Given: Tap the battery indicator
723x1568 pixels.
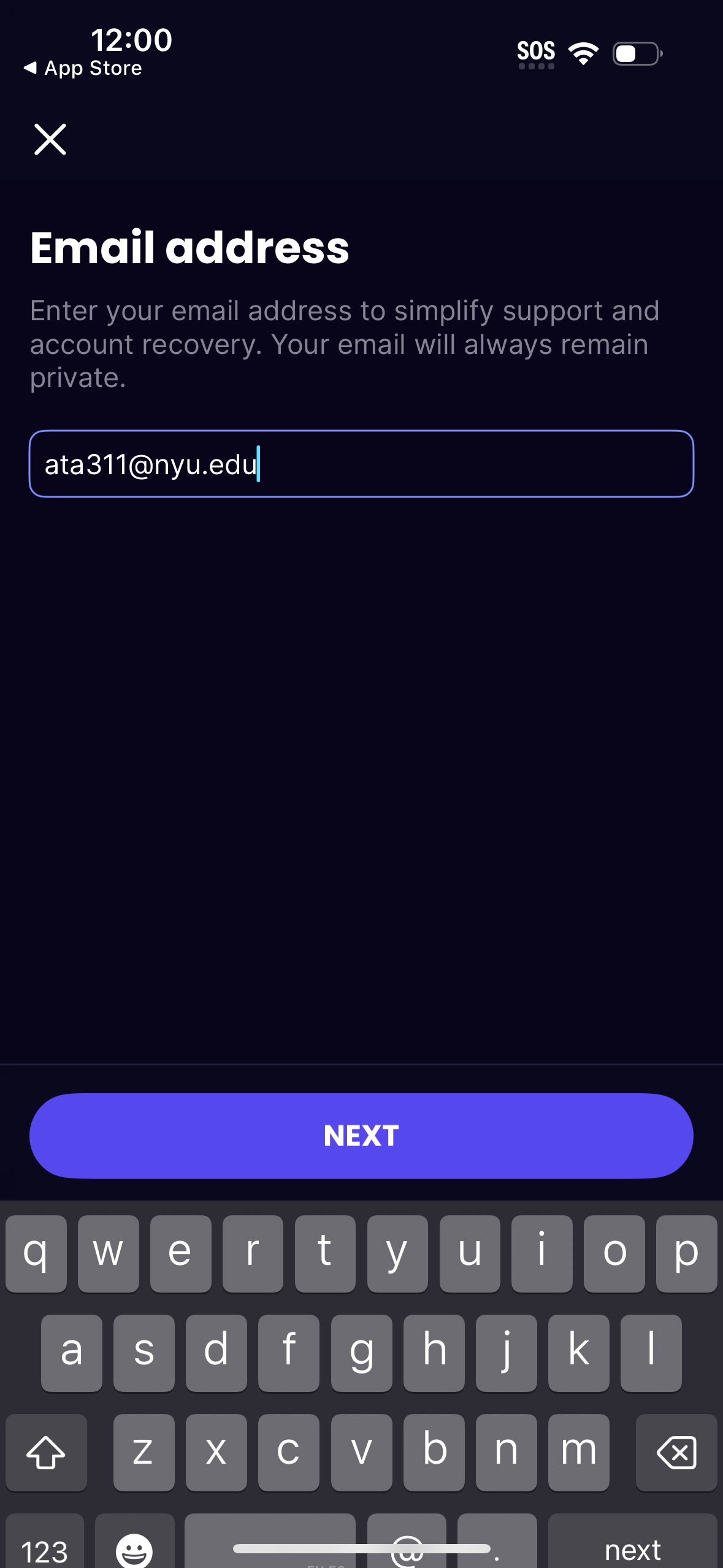Looking at the screenshot, I should [635, 53].
